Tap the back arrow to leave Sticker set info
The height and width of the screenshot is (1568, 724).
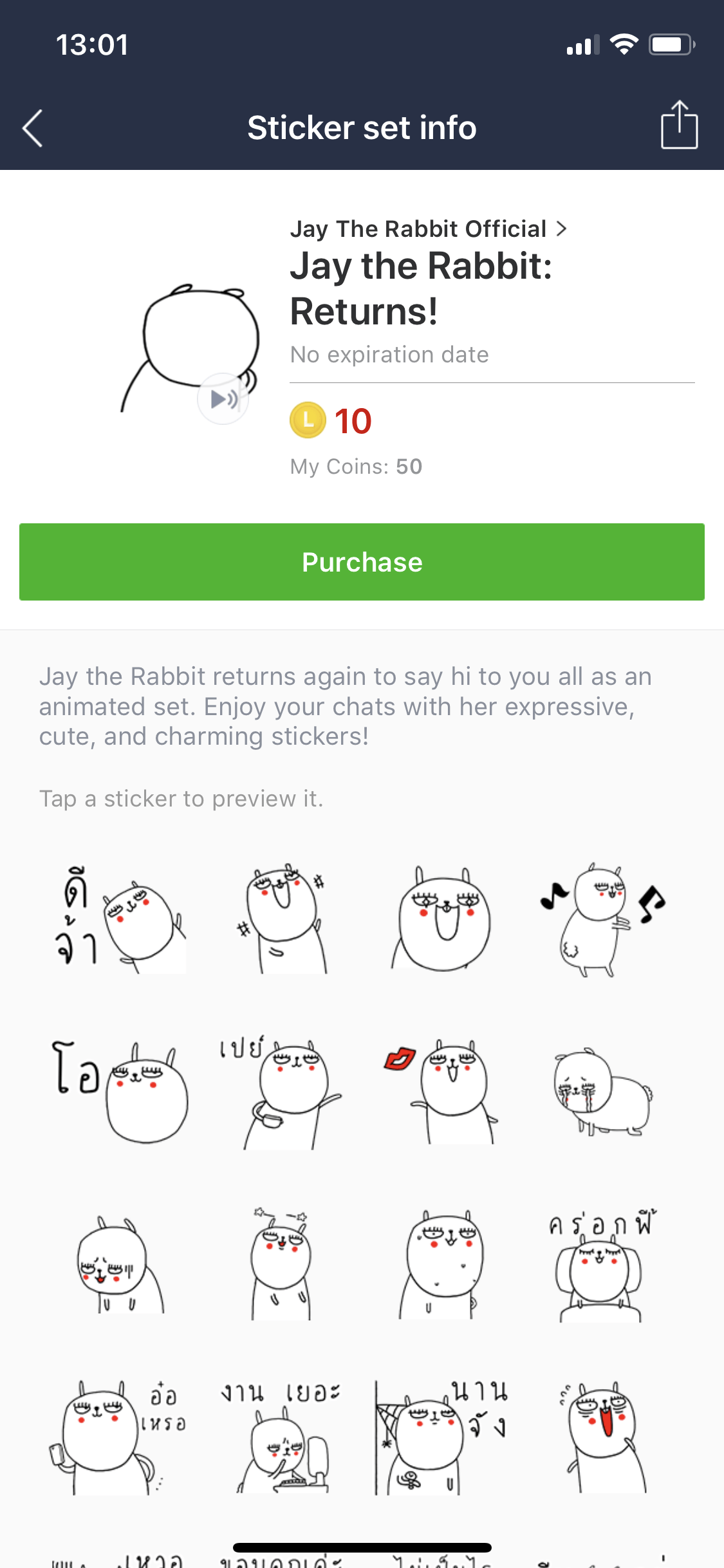[x=32, y=127]
